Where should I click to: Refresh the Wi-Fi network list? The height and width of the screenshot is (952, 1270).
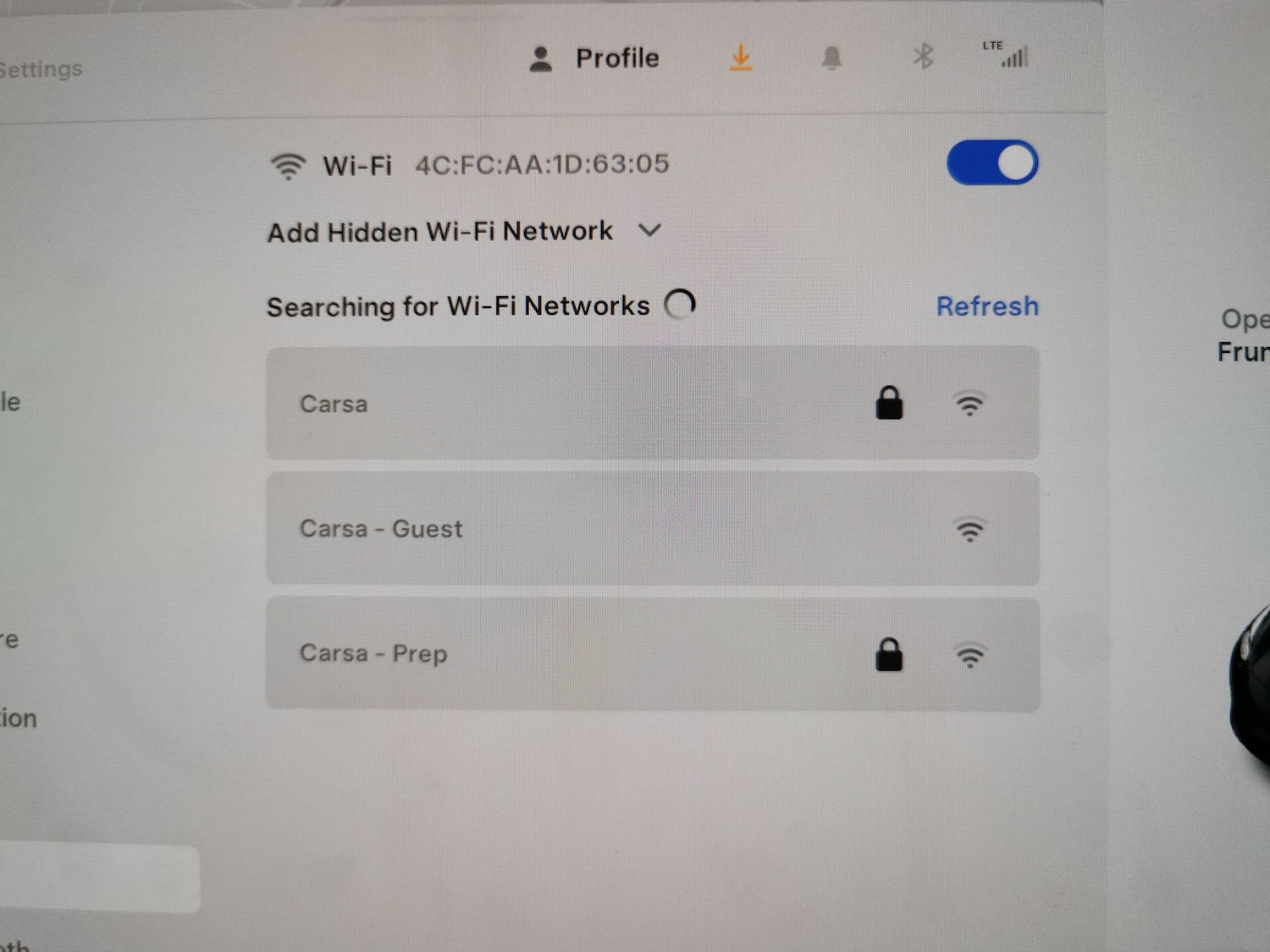pyautogui.click(x=986, y=305)
